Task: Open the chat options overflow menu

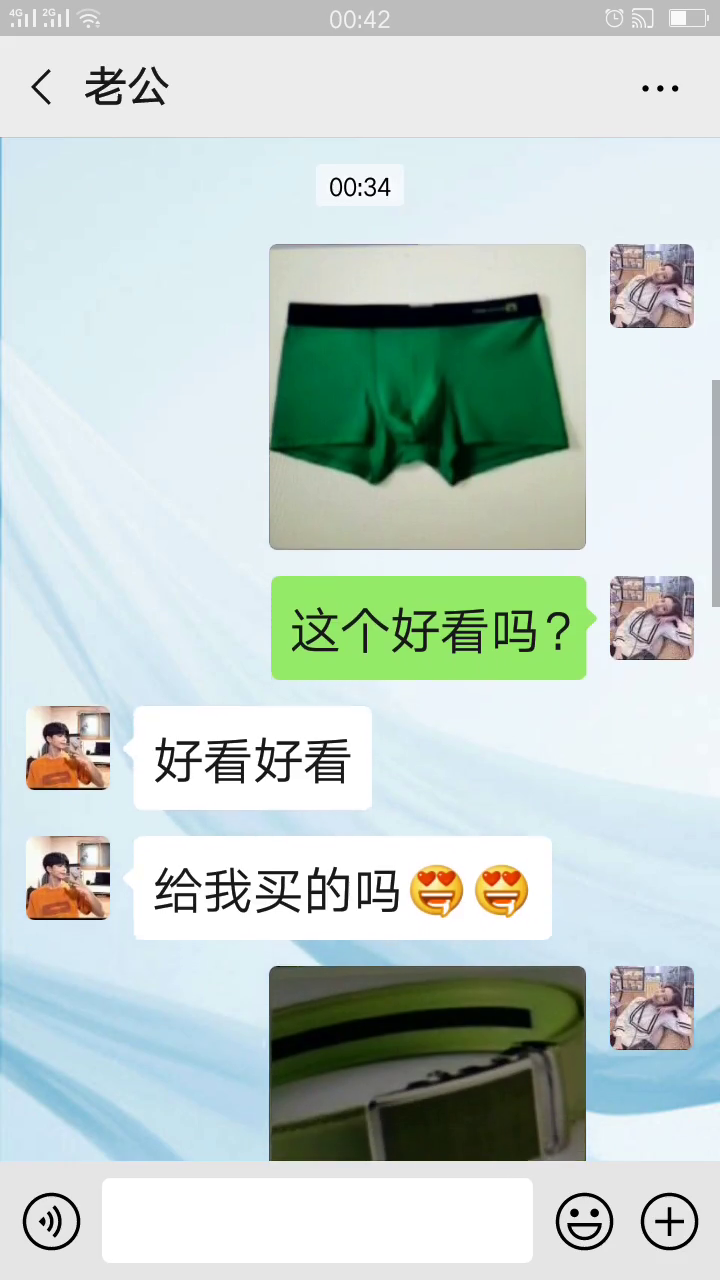Action: coord(660,88)
